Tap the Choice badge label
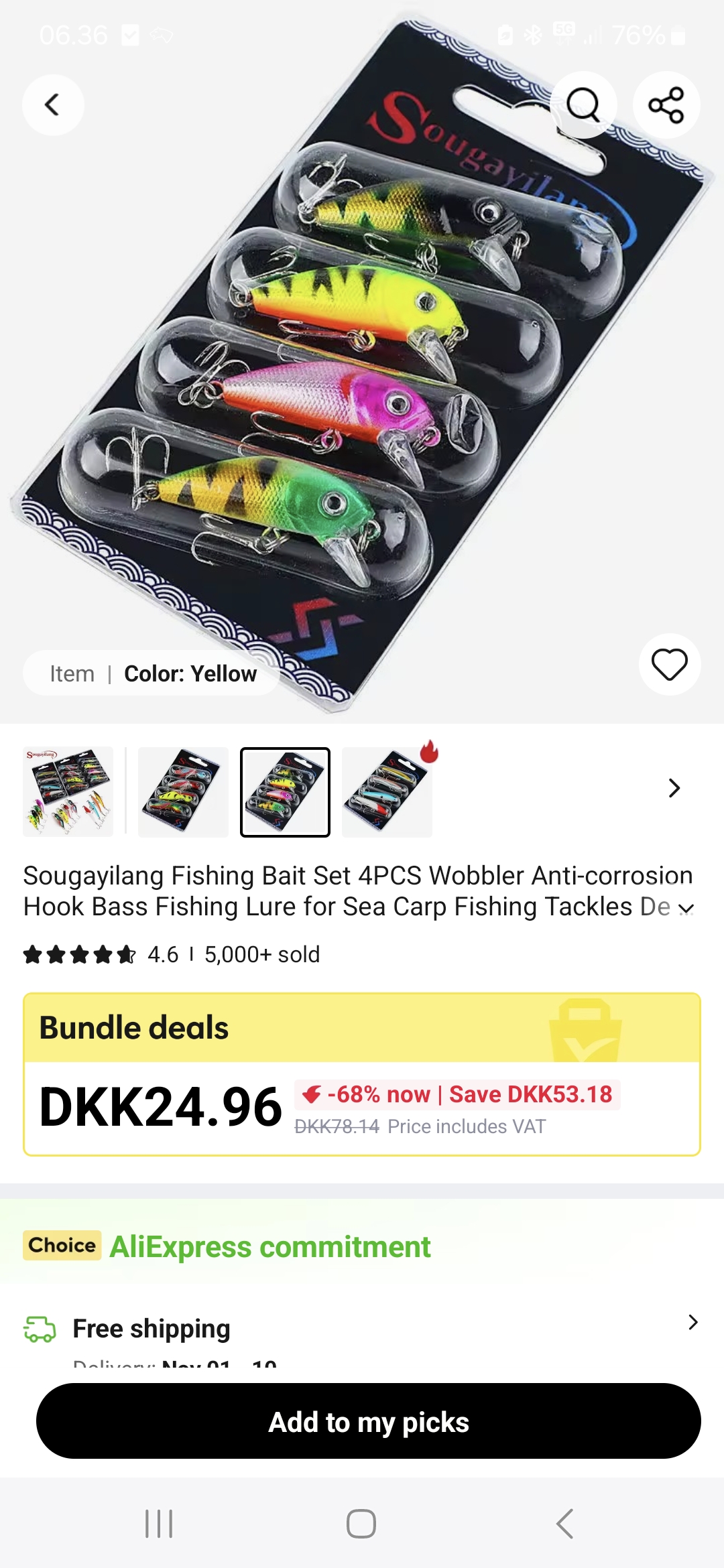724x1568 pixels. point(62,1246)
